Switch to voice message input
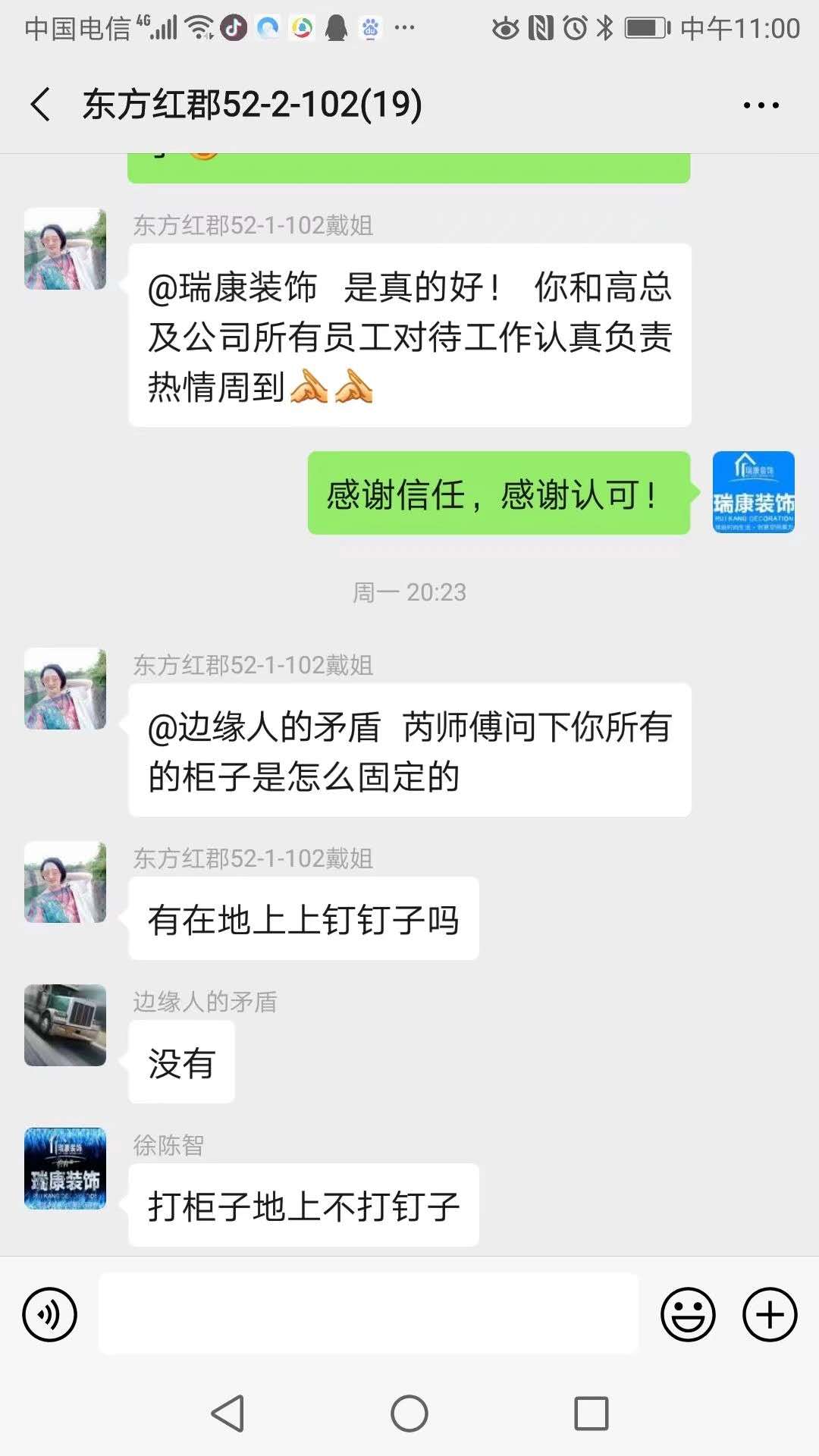819x1456 pixels. tap(50, 1314)
